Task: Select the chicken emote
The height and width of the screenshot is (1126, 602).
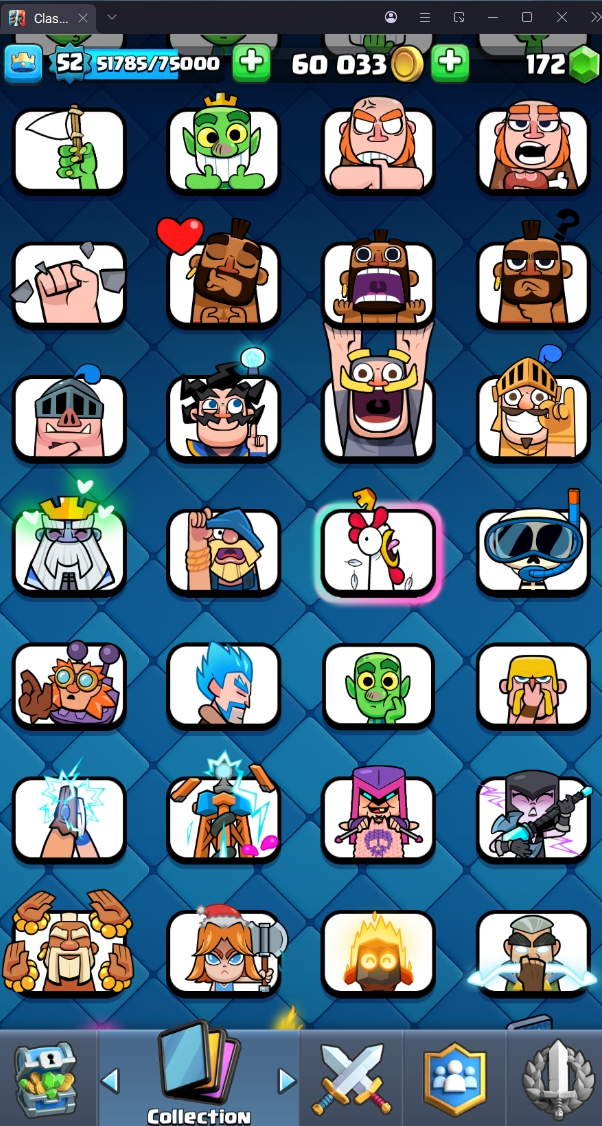Action: tap(378, 552)
